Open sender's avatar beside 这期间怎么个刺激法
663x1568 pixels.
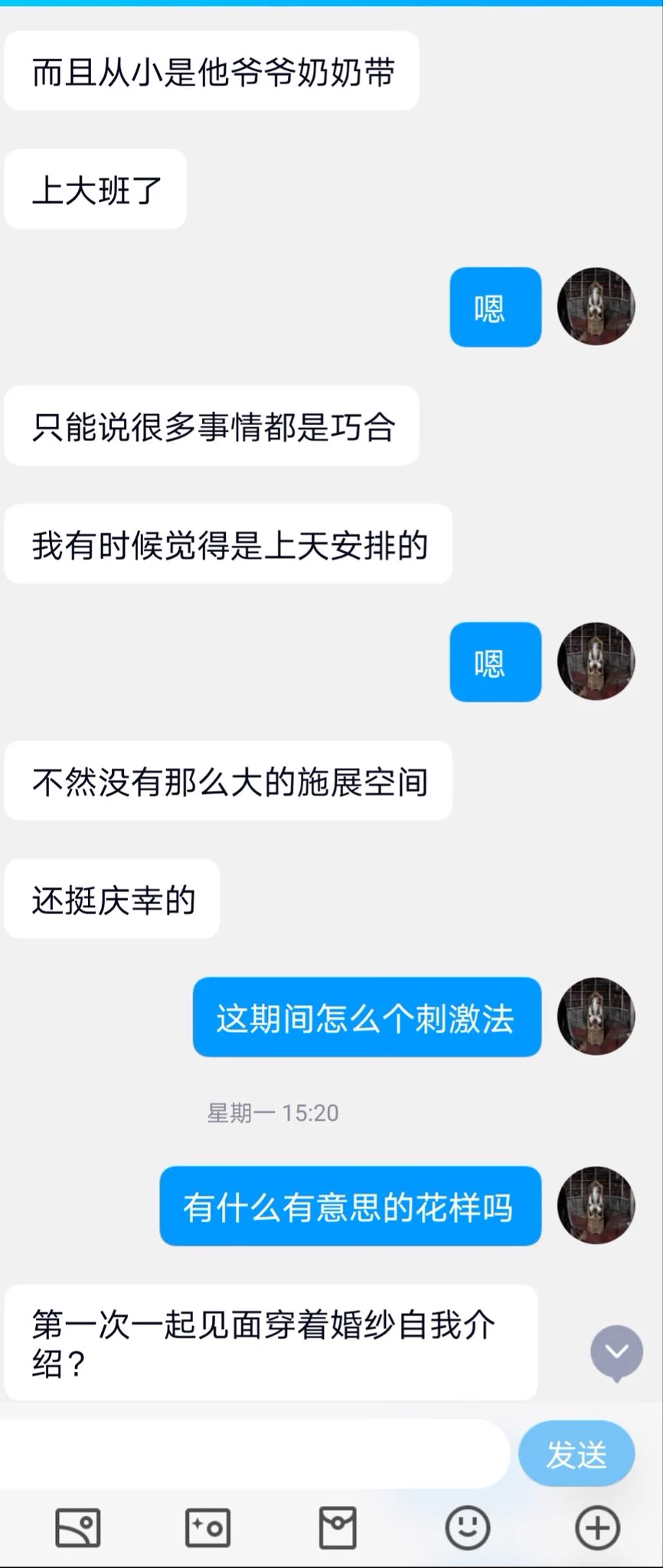tap(596, 1017)
